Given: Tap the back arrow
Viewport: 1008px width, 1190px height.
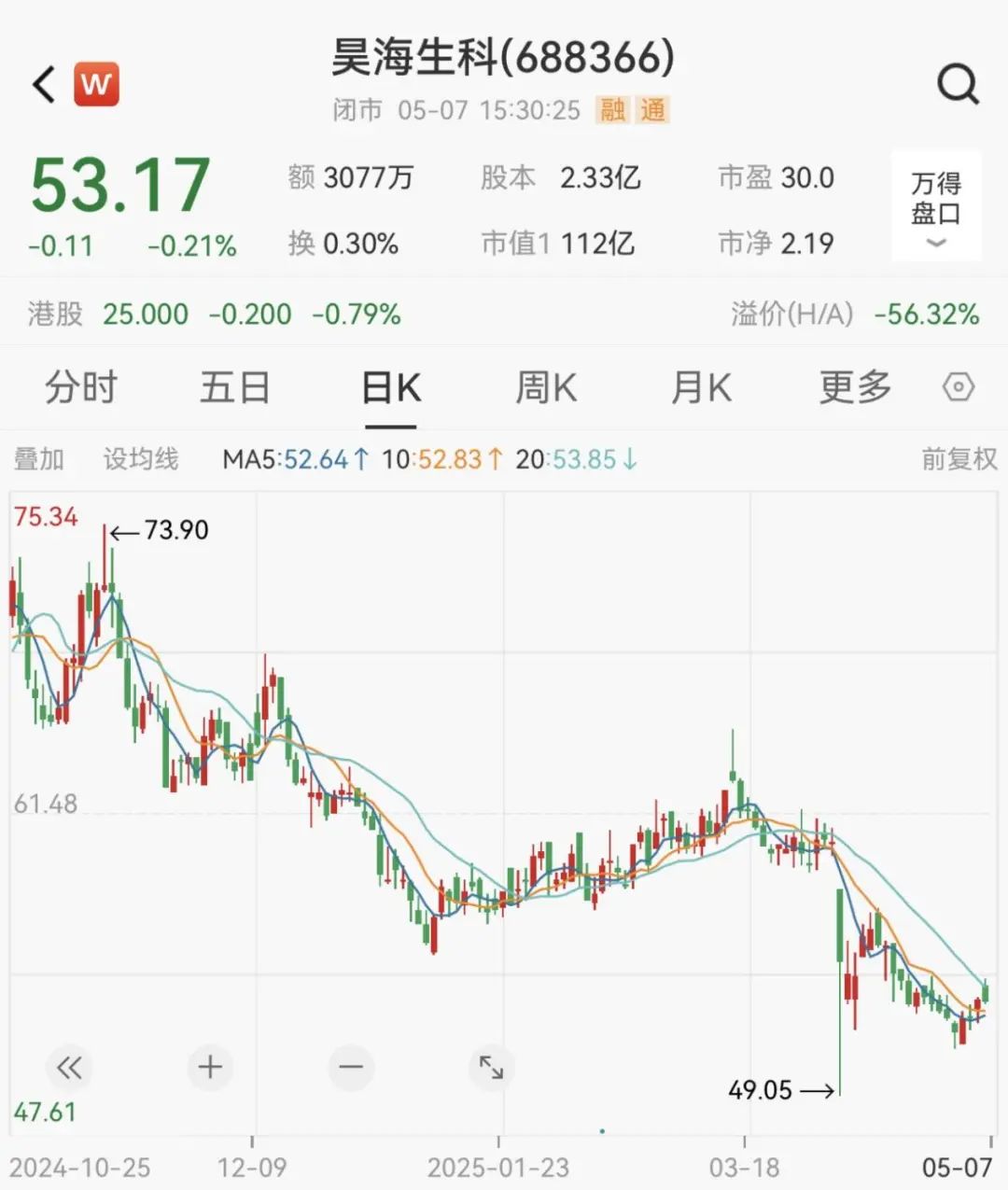Looking at the screenshot, I should (41, 83).
